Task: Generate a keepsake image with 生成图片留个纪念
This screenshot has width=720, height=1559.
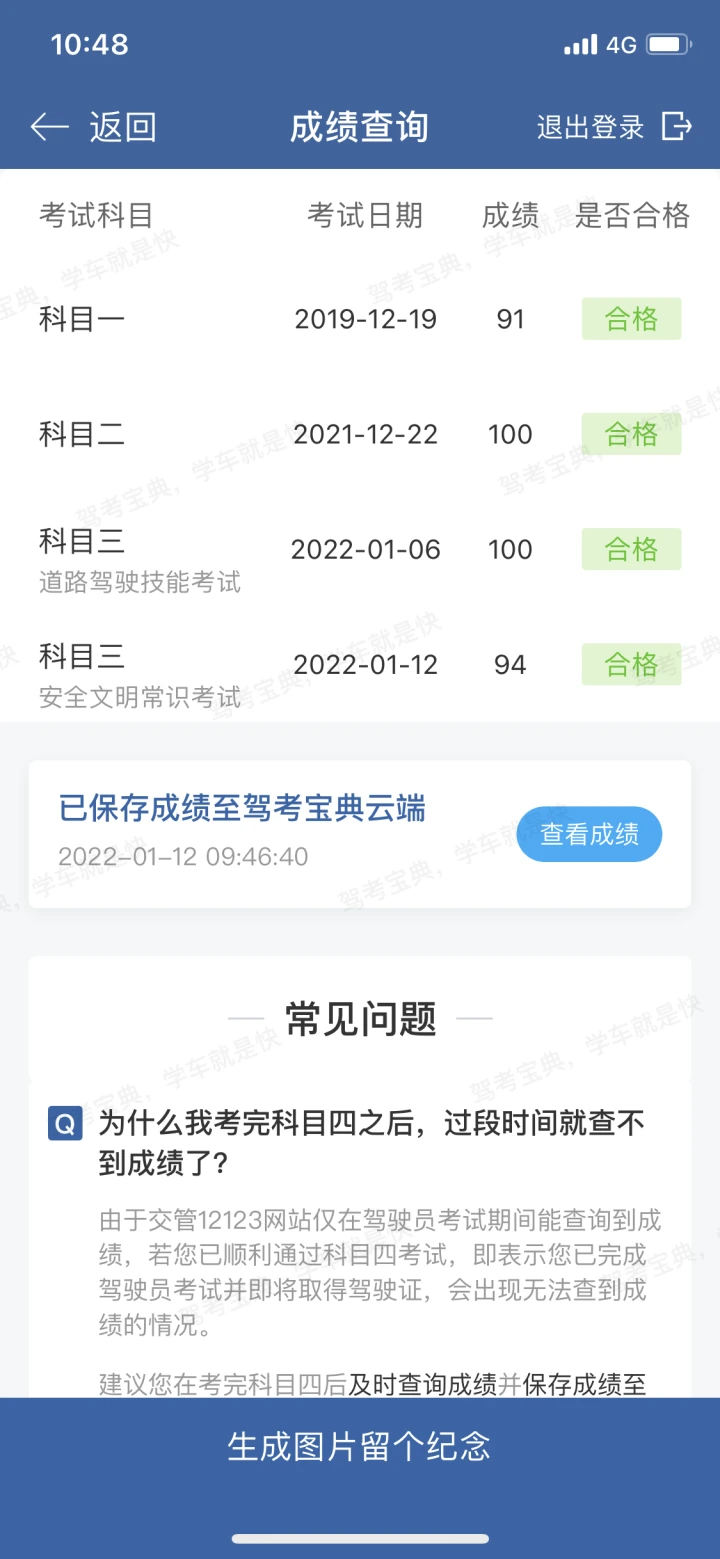Action: coord(360,1446)
